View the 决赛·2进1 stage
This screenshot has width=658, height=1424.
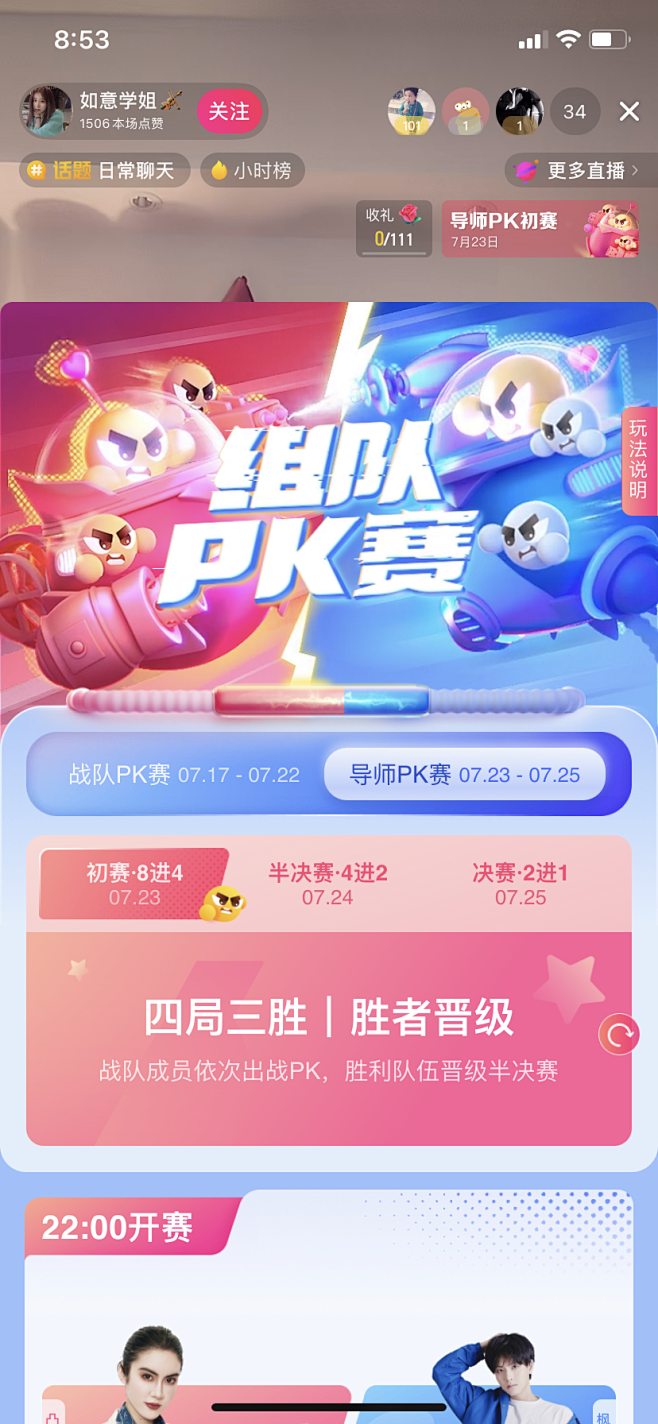pos(520,884)
